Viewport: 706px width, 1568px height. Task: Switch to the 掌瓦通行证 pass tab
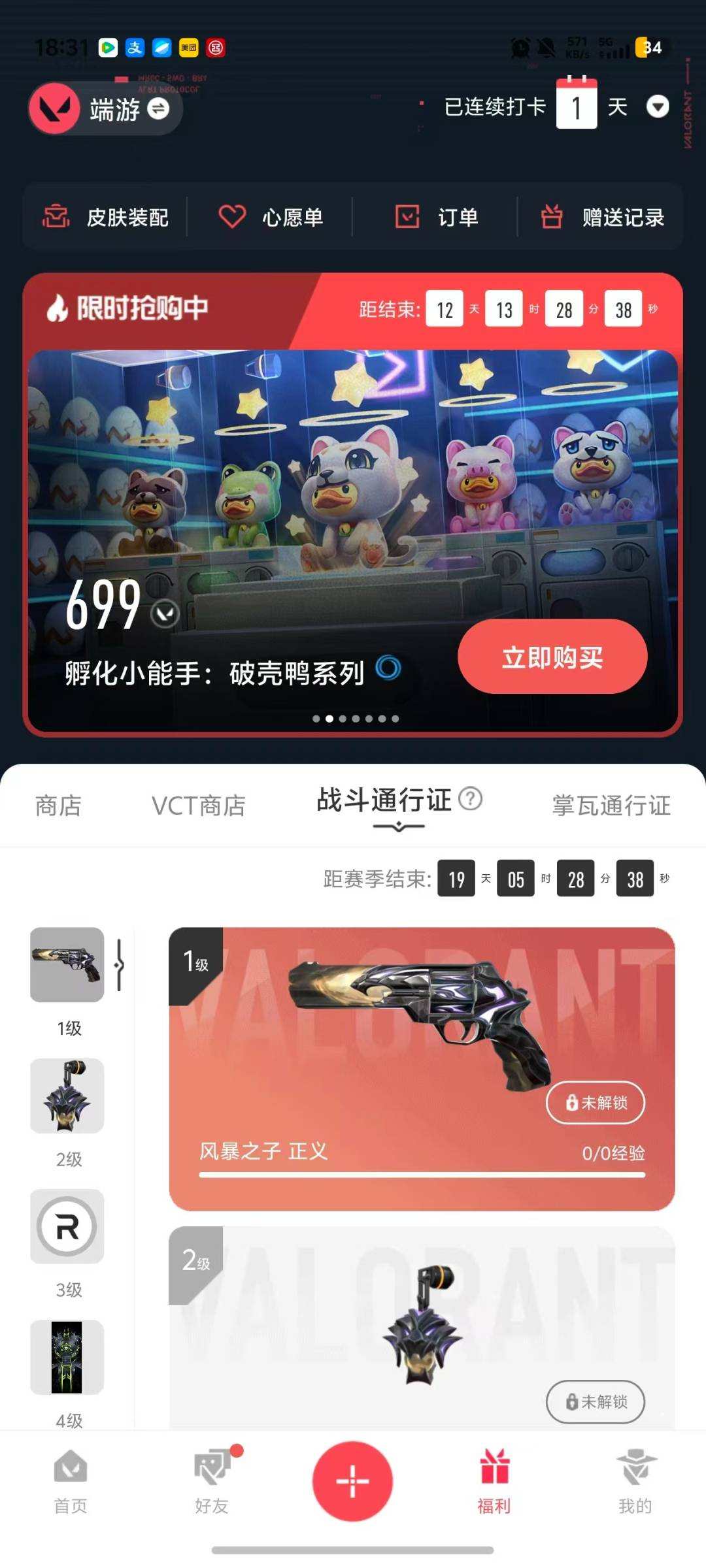(x=610, y=806)
